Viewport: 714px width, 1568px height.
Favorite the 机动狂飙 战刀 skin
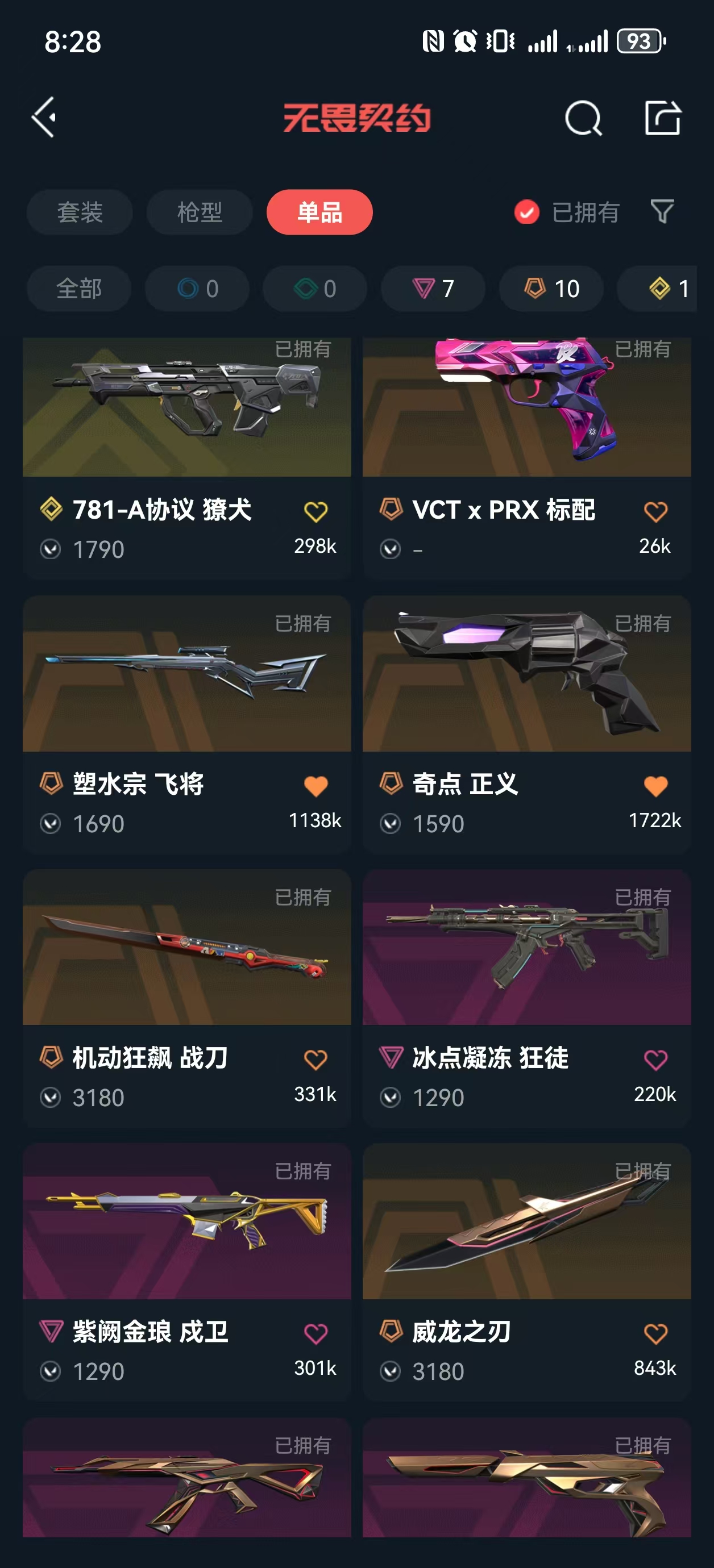316,1060
